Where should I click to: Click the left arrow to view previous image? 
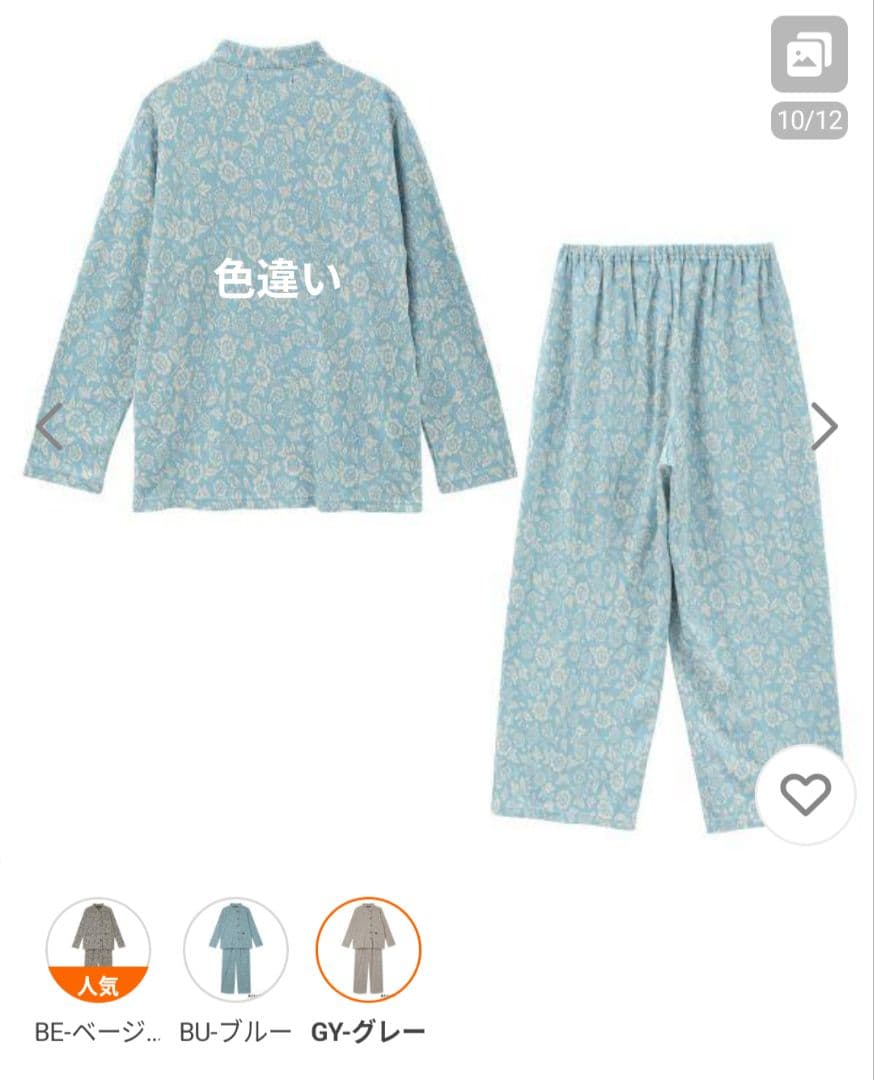50,425
